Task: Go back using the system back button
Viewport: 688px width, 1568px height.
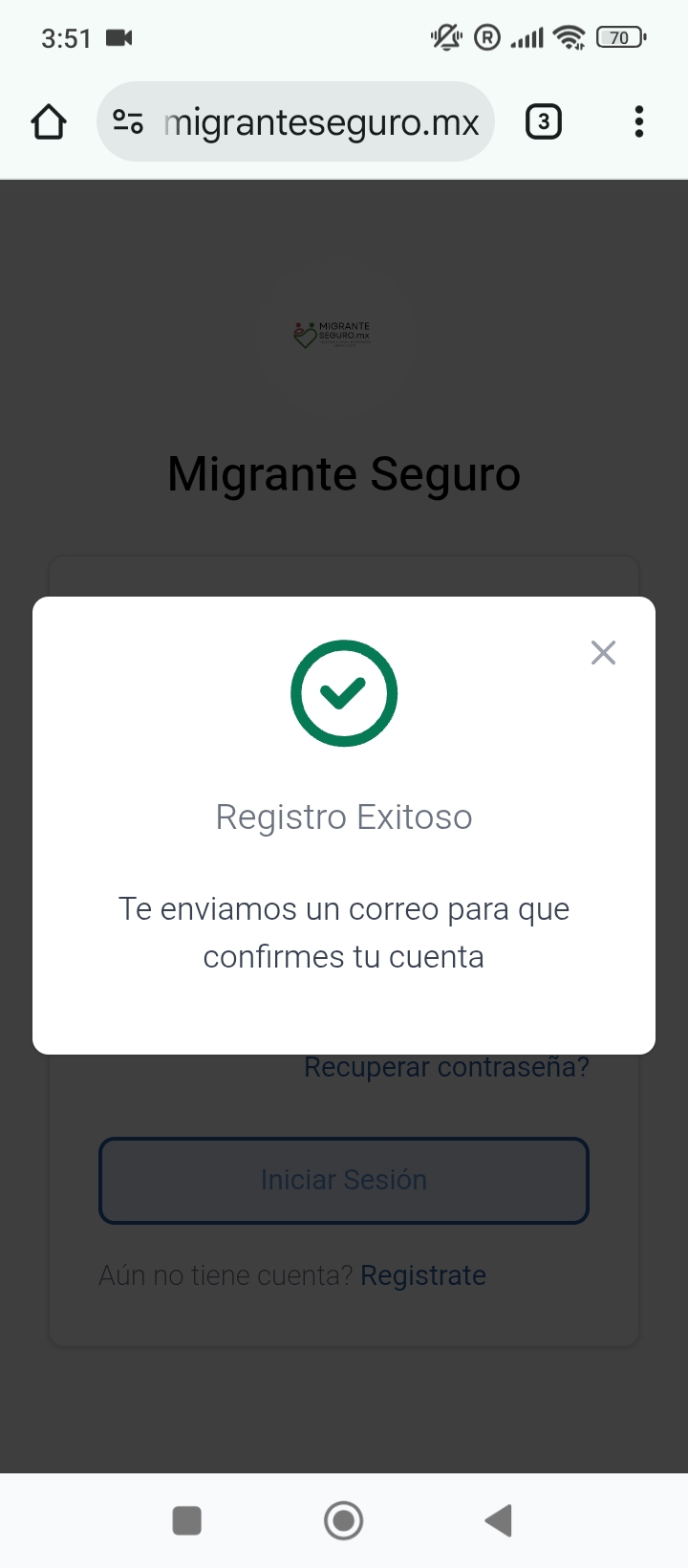Action: pos(499,1520)
